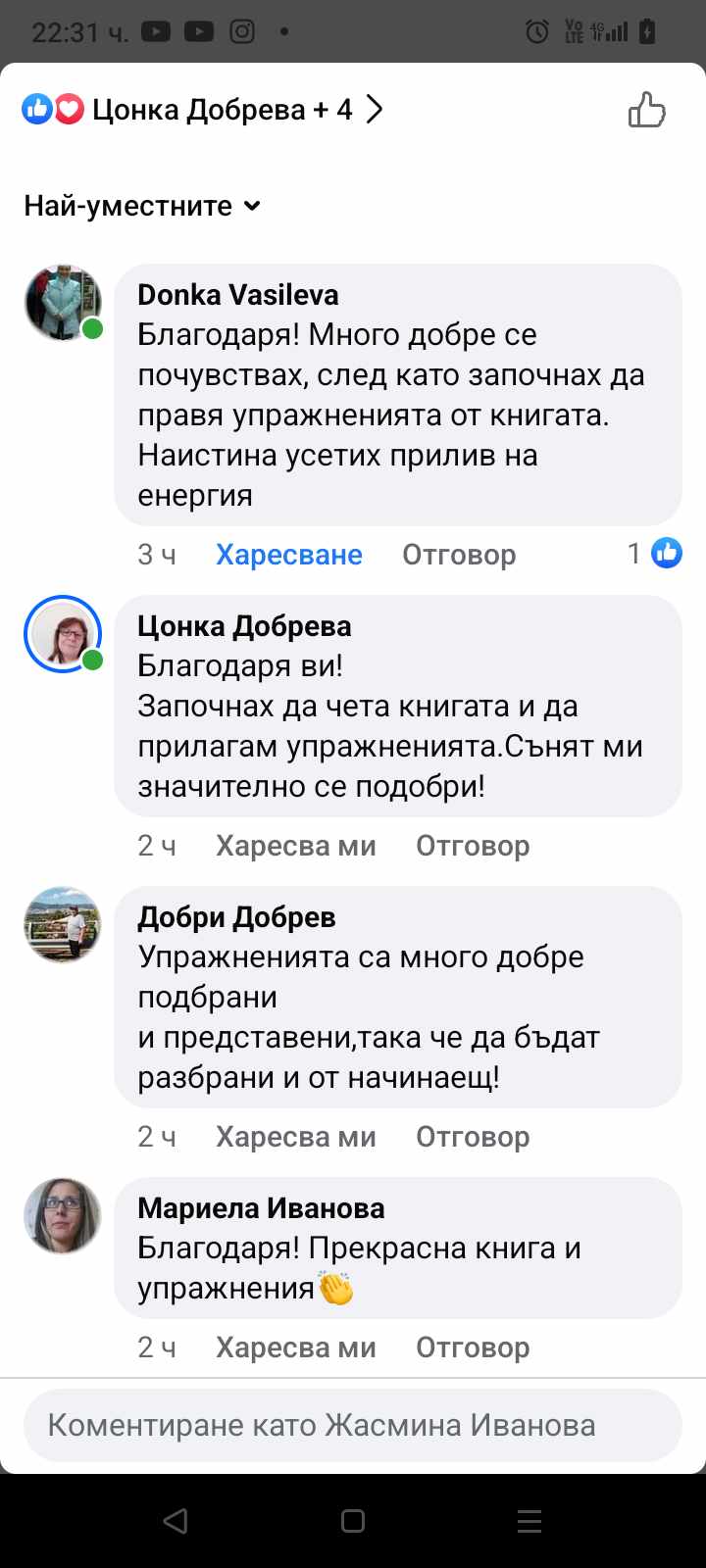Tap the thumbs-up like icon in the header
Screen dimensions: 706x1568
(x=646, y=111)
